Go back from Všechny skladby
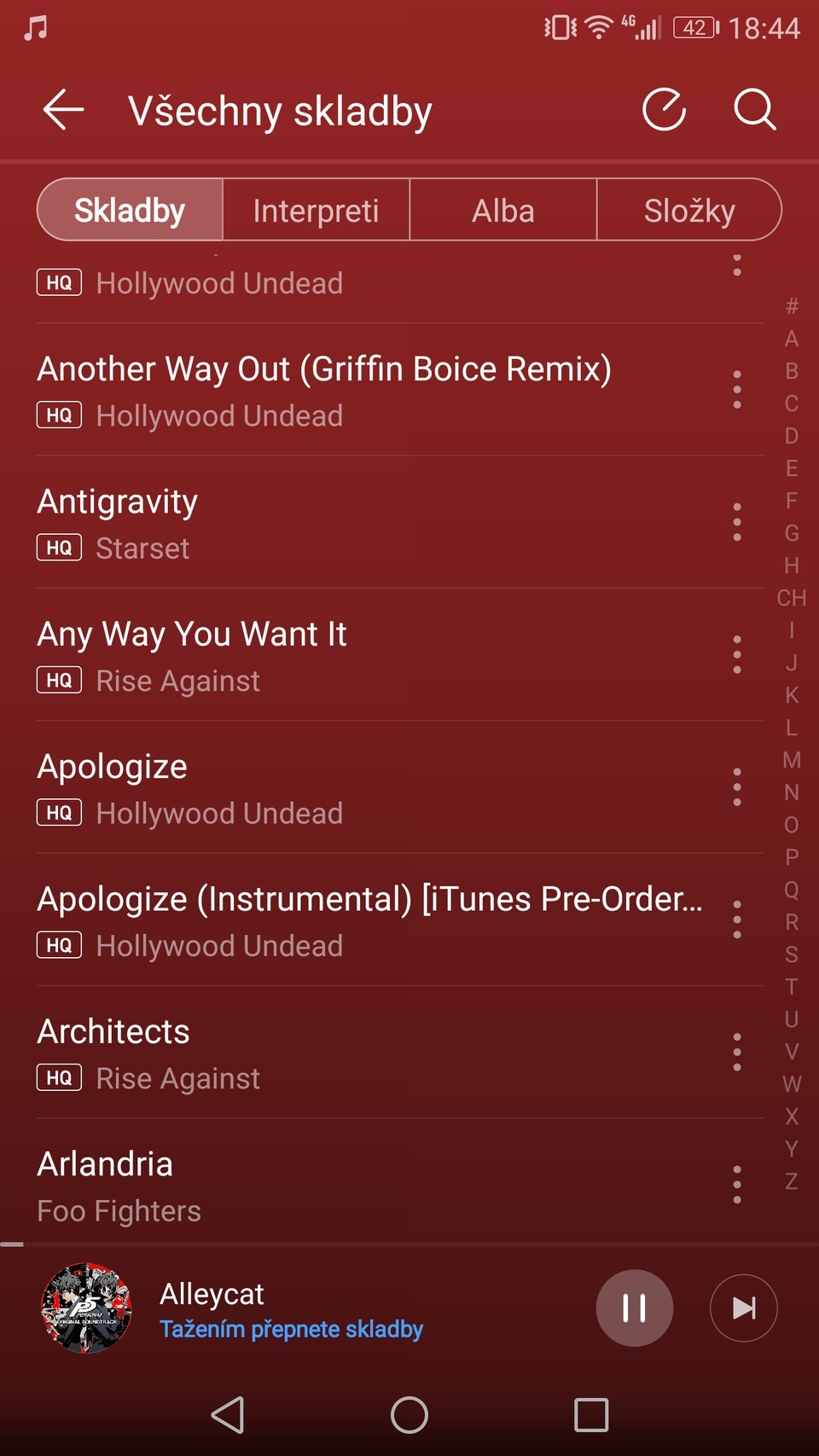Image resolution: width=819 pixels, height=1456 pixels. coord(64,110)
